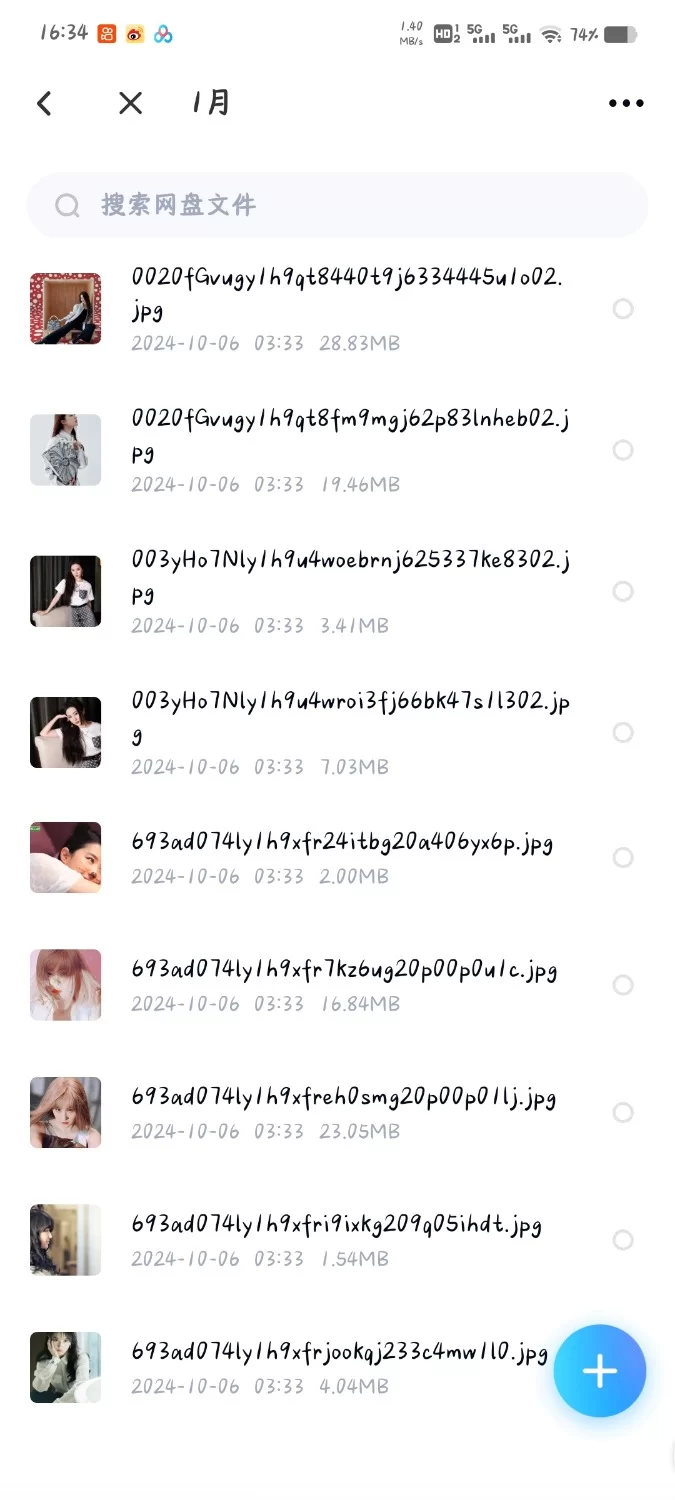Select the 2.00MB file's circle
The height and width of the screenshot is (1500, 675).
(623, 857)
